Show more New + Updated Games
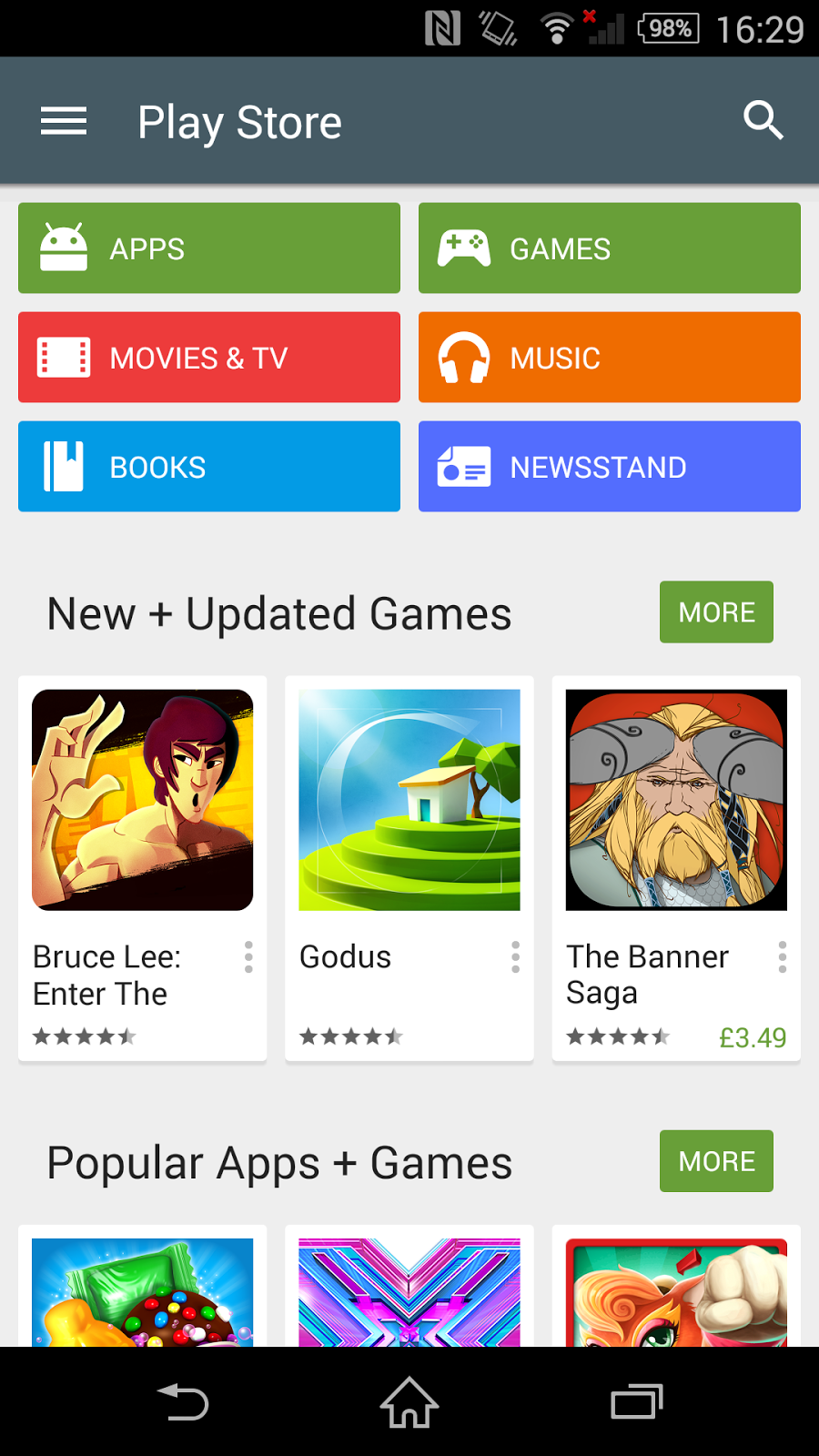Screen dimensions: 819x1456 pos(716,612)
